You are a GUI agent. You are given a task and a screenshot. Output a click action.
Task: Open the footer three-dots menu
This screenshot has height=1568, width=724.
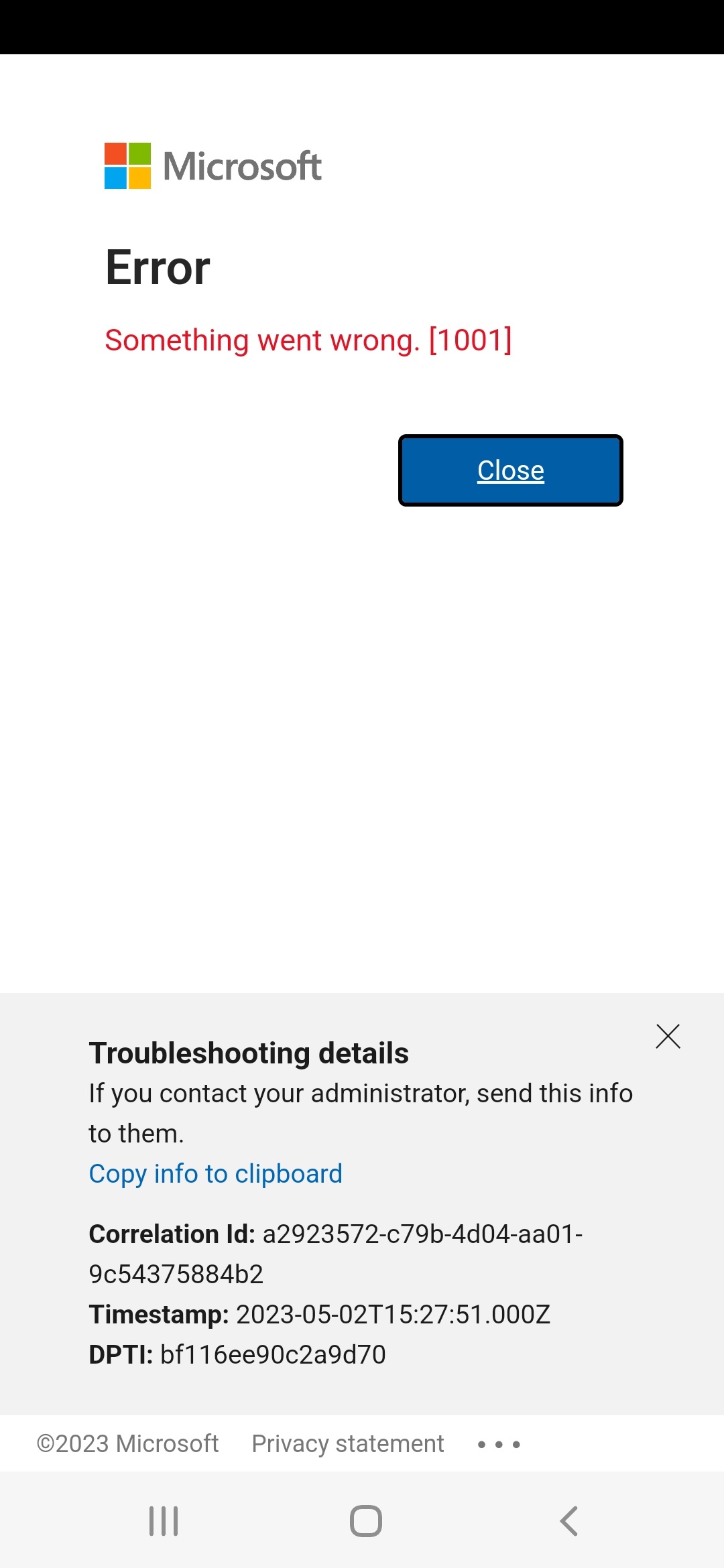point(499,1445)
